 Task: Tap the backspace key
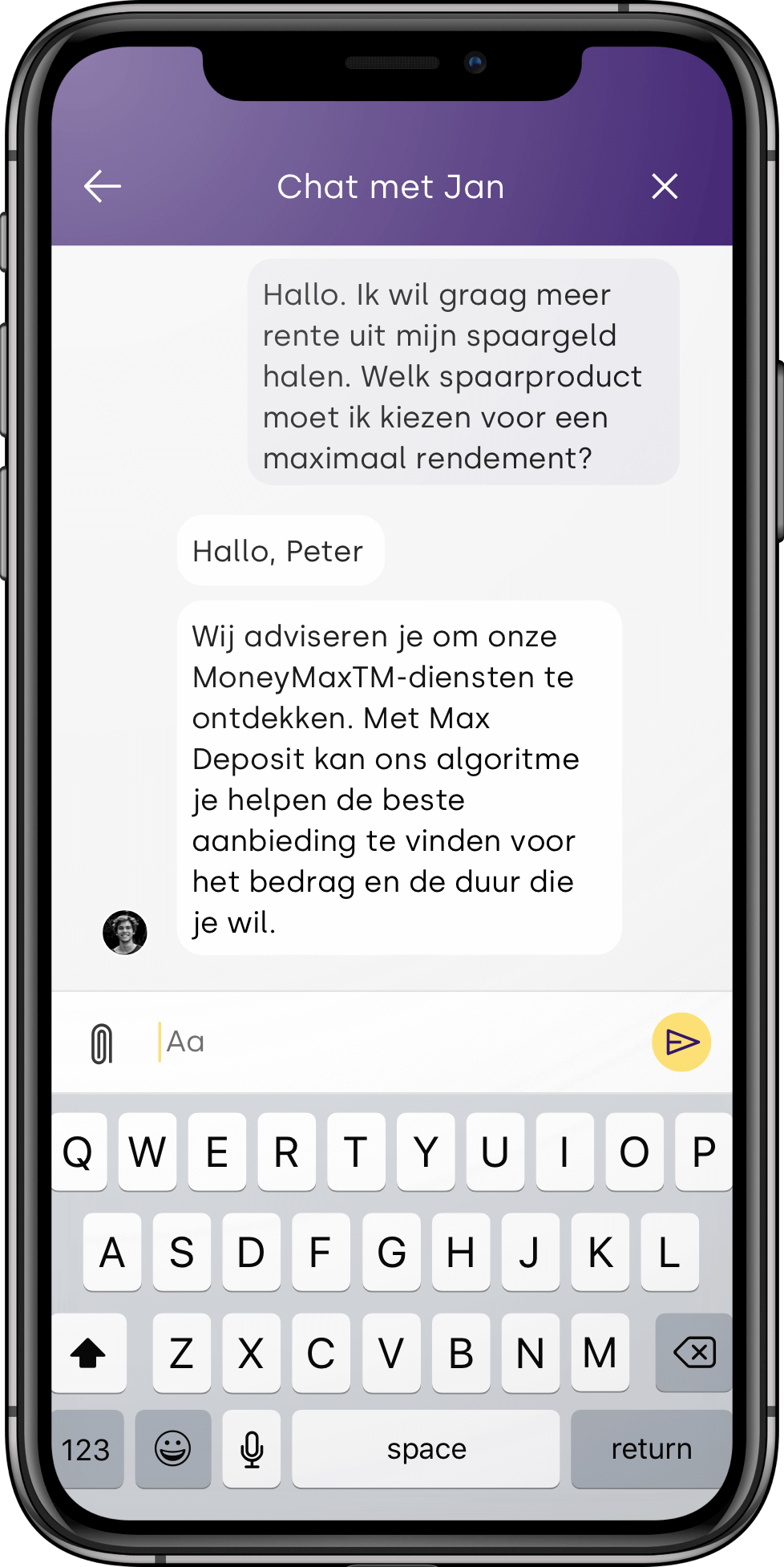click(x=693, y=1354)
